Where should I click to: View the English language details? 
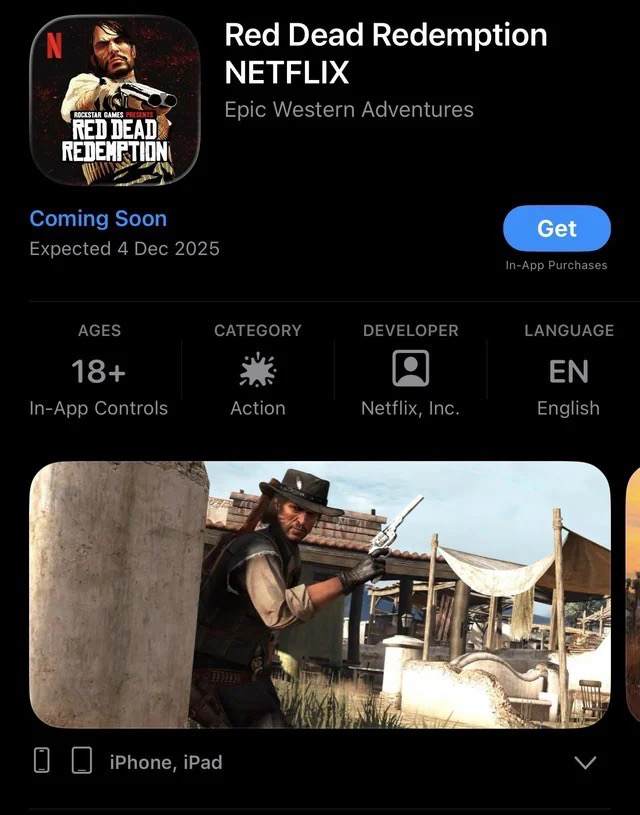click(x=568, y=372)
